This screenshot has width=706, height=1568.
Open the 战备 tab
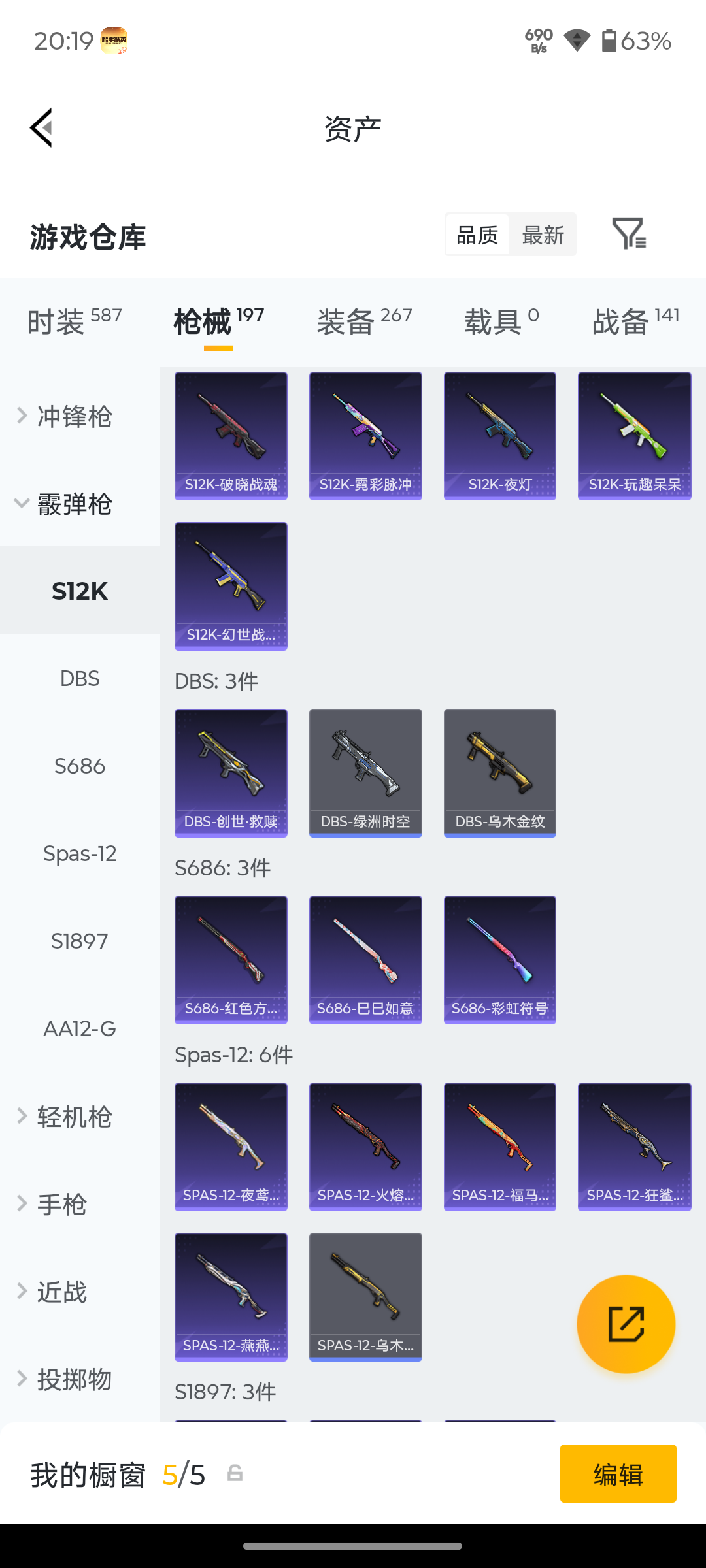tap(636, 321)
